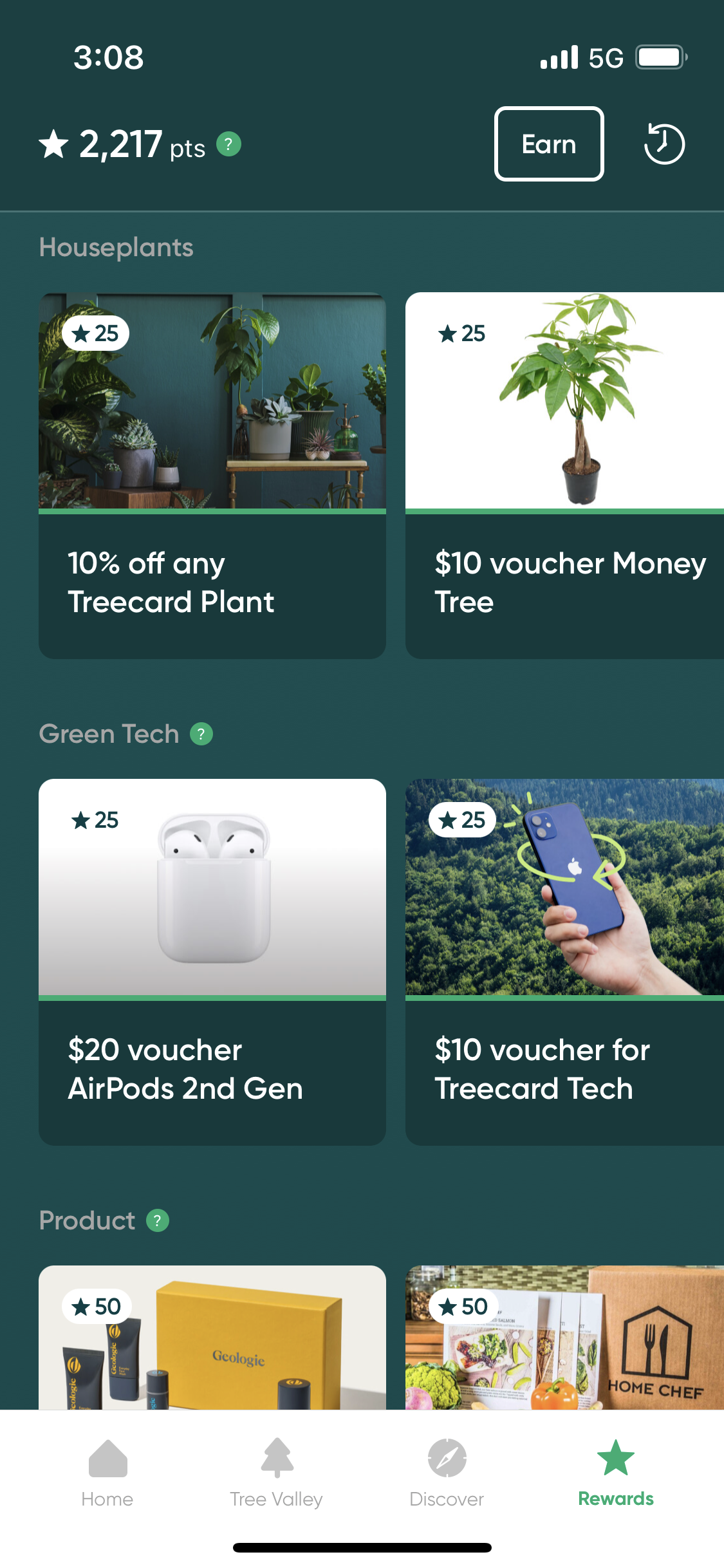Image resolution: width=724 pixels, height=1568 pixels.
Task: Tap the help icon next to points balance
Action: [x=228, y=144]
